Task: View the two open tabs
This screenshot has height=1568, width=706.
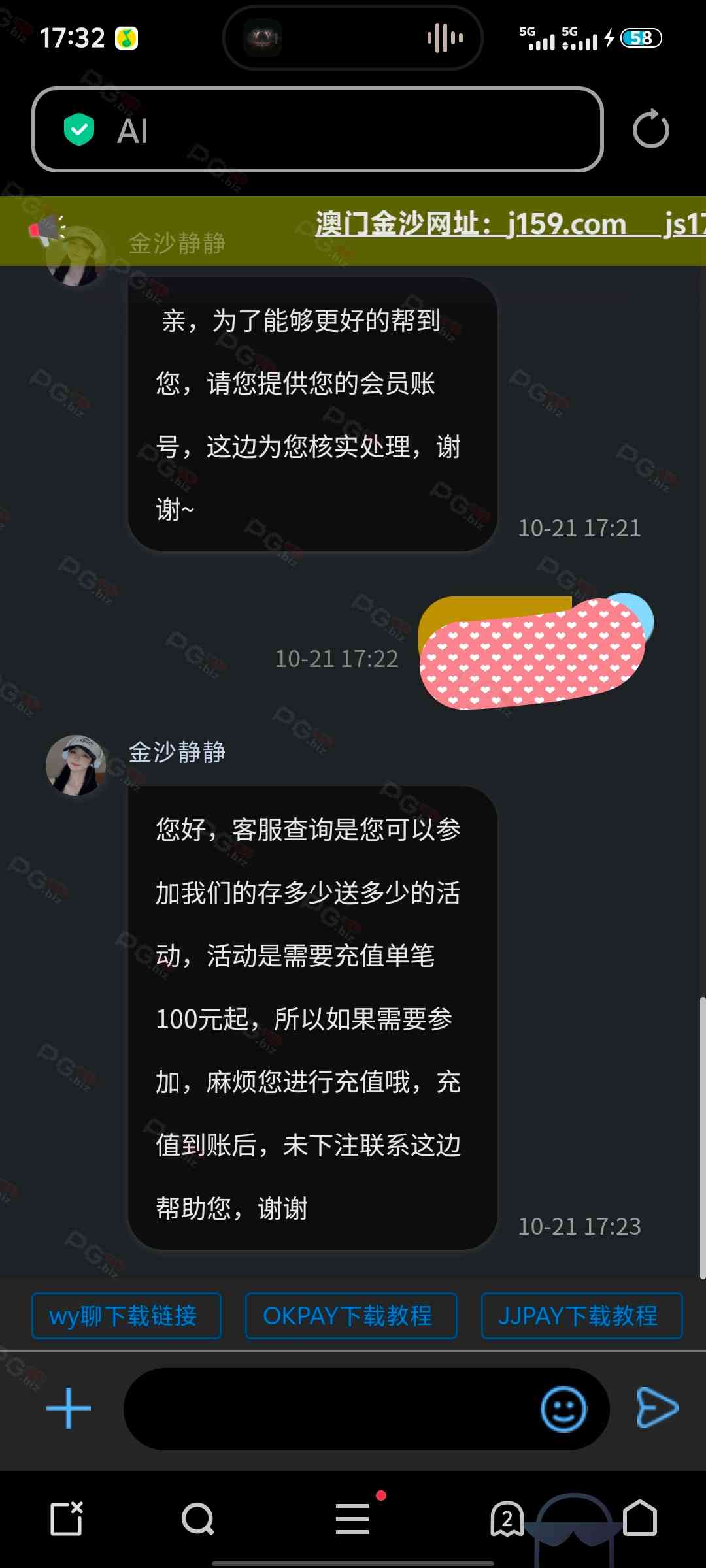Action: click(x=507, y=1519)
